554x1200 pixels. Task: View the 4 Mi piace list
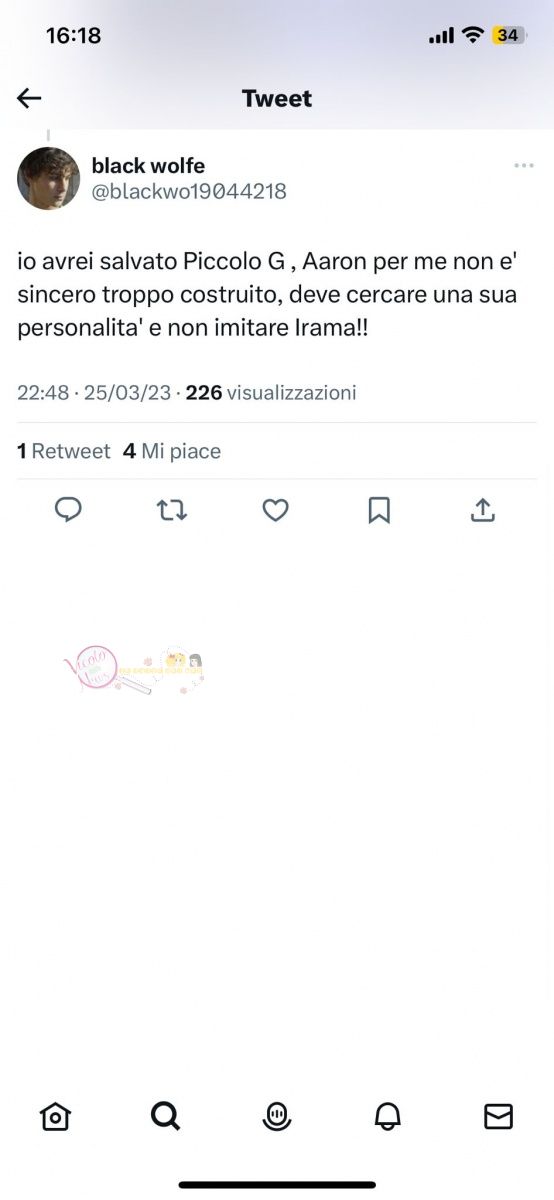coord(172,451)
